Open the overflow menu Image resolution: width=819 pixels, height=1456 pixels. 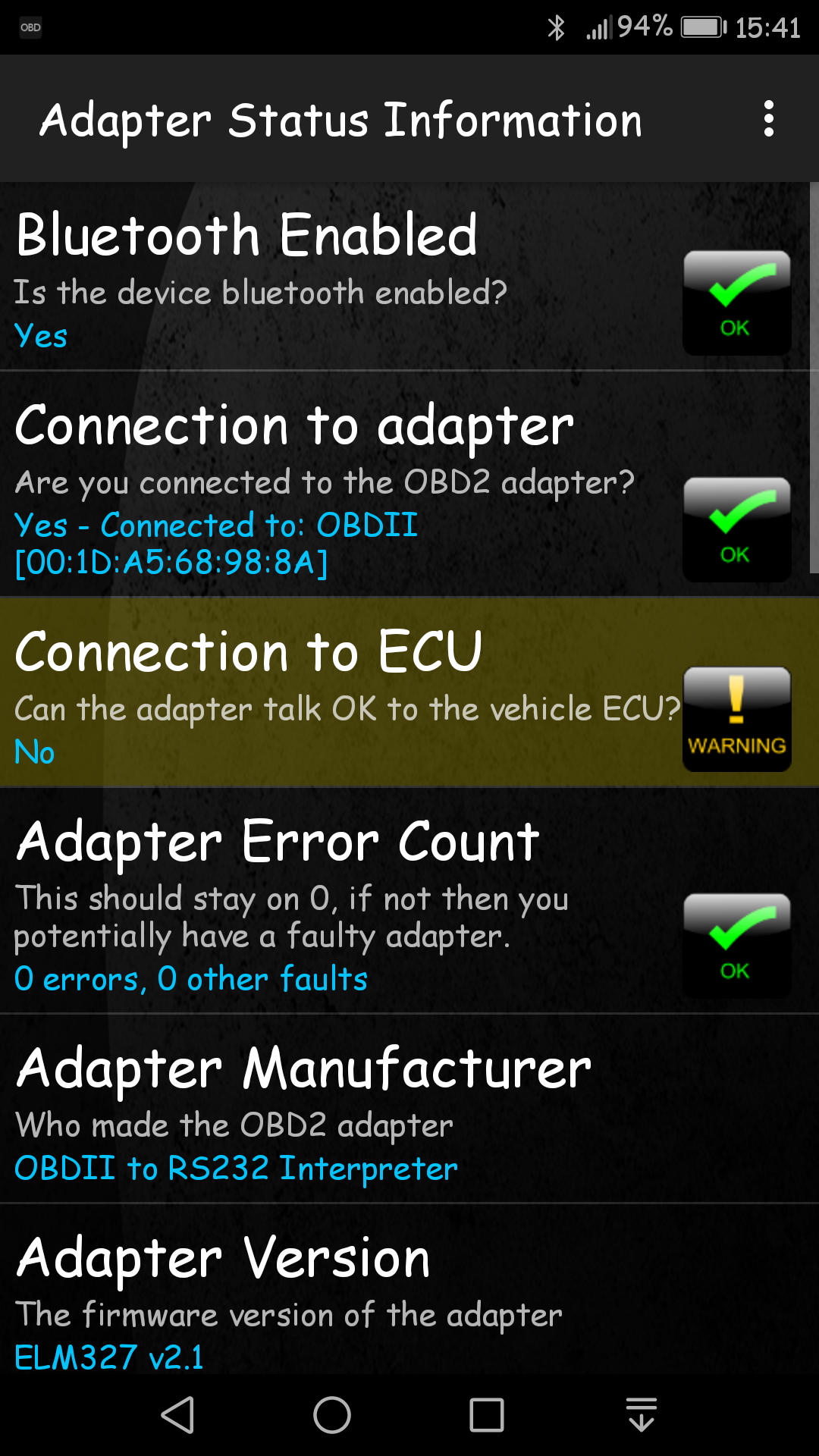tap(768, 119)
